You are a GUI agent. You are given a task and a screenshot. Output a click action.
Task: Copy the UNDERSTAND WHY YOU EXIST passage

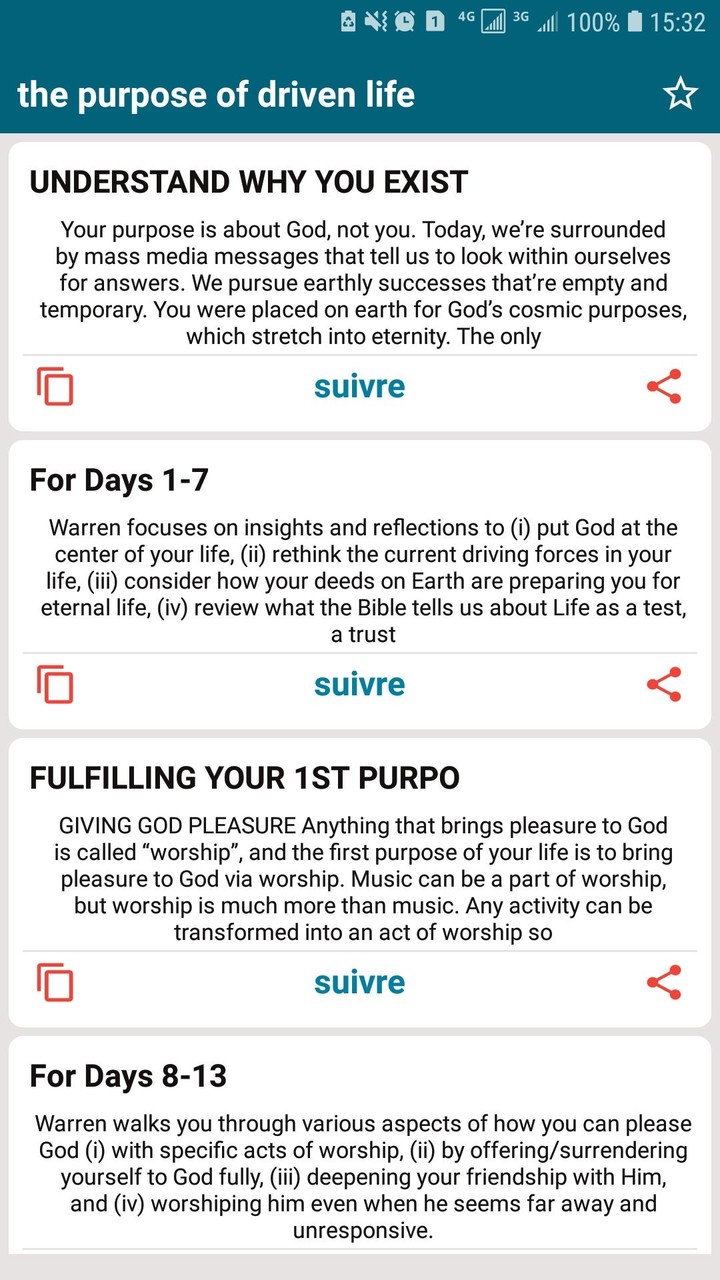55,386
